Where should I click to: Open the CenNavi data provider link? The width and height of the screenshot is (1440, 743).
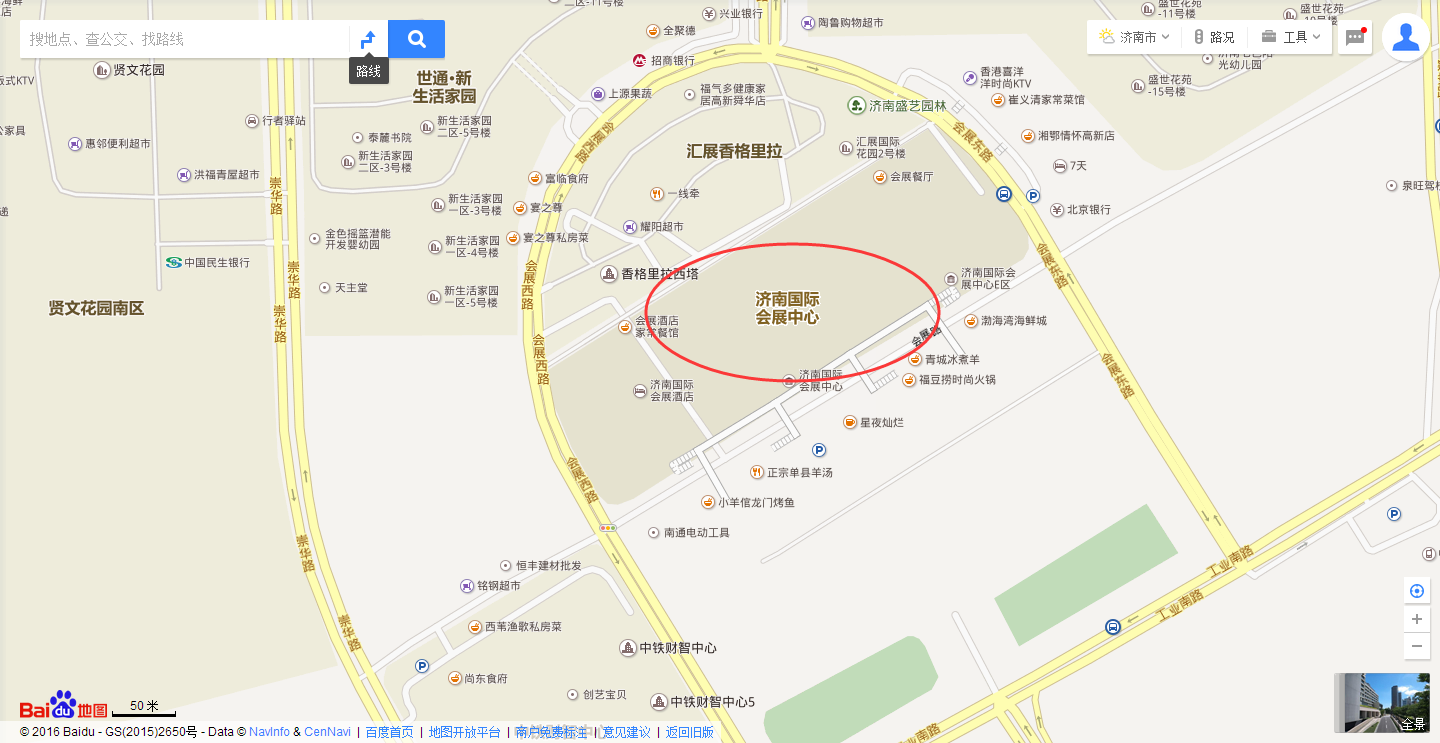(328, 732)
